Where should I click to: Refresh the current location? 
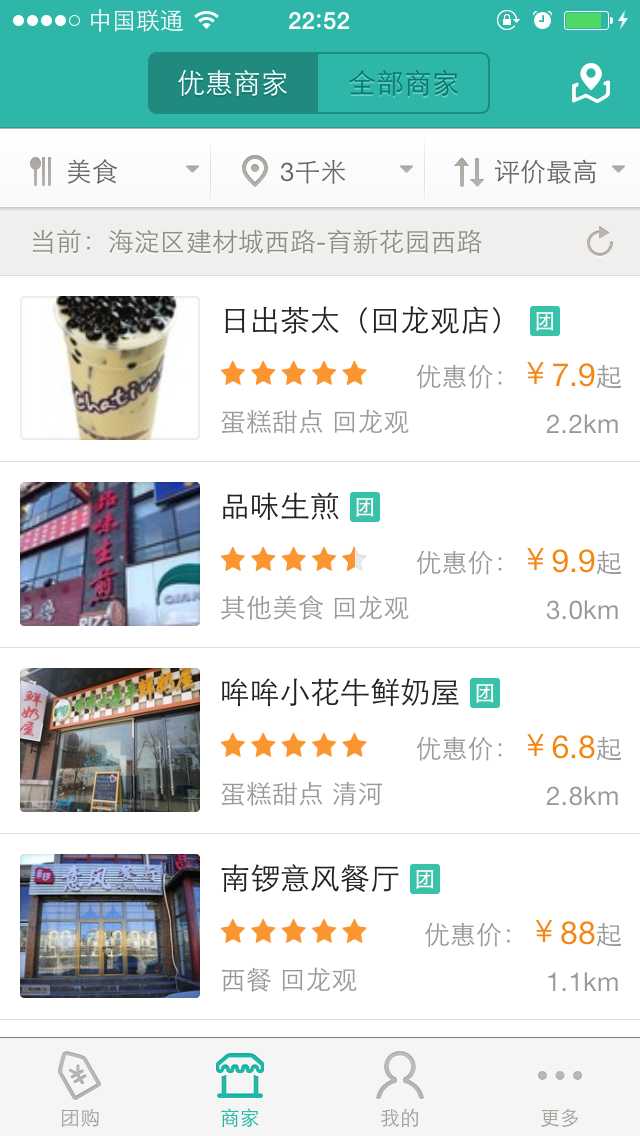click(599, 241)
